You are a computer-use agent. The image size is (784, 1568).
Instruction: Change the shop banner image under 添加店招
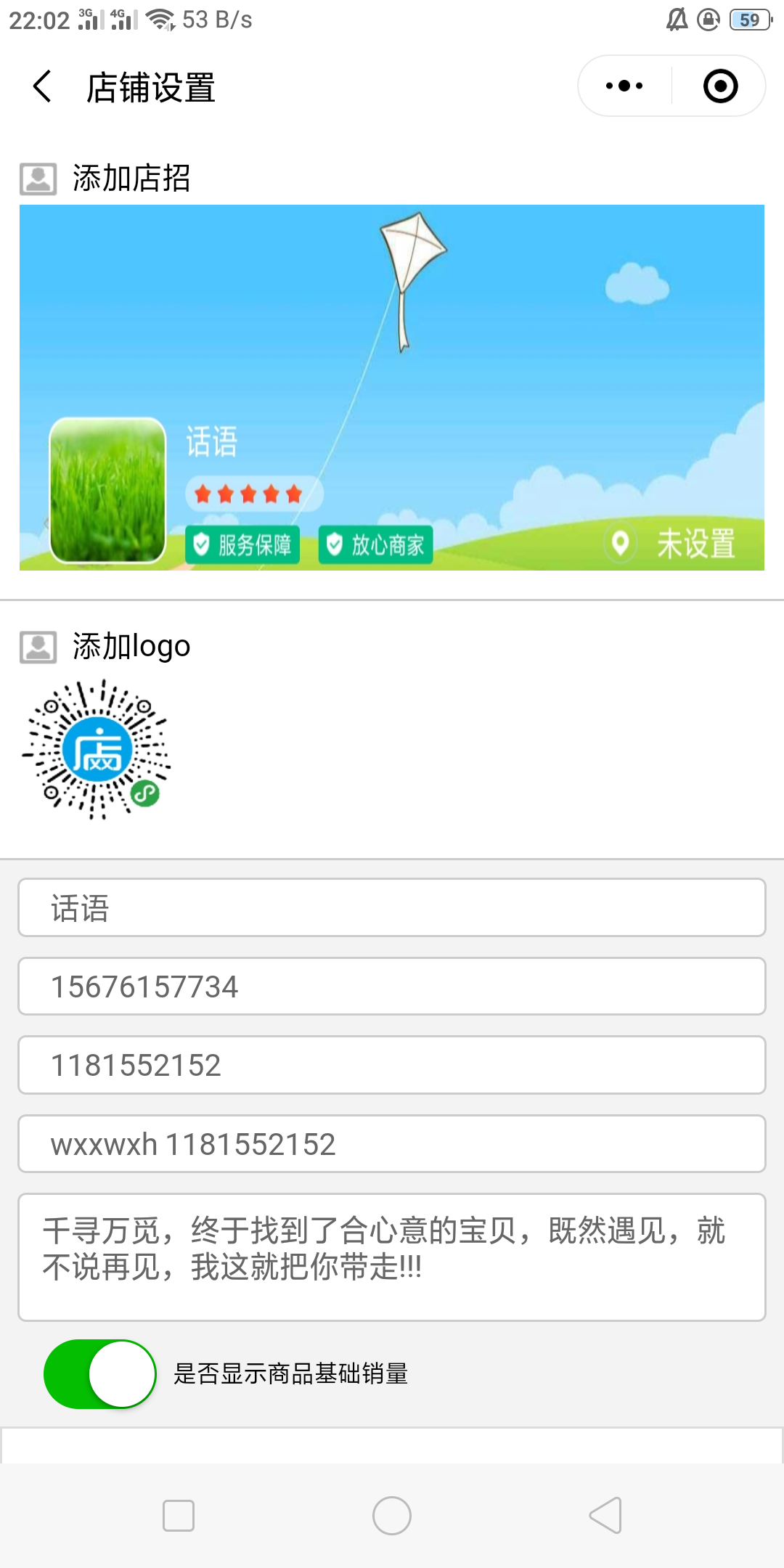pyautogui.click(x=392, y=387)
